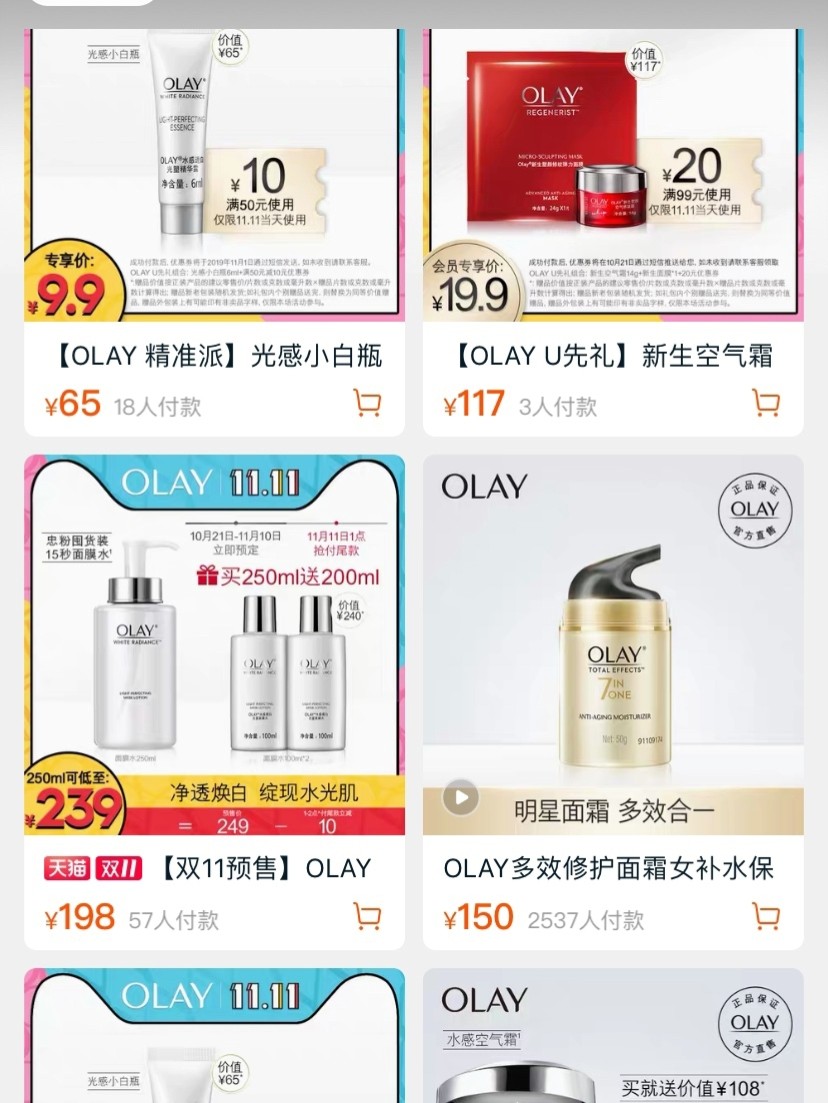Add the ¥198 双11预售 item to cart
The width and height of the screenshot is (828, 1103).
click(368, 916)
